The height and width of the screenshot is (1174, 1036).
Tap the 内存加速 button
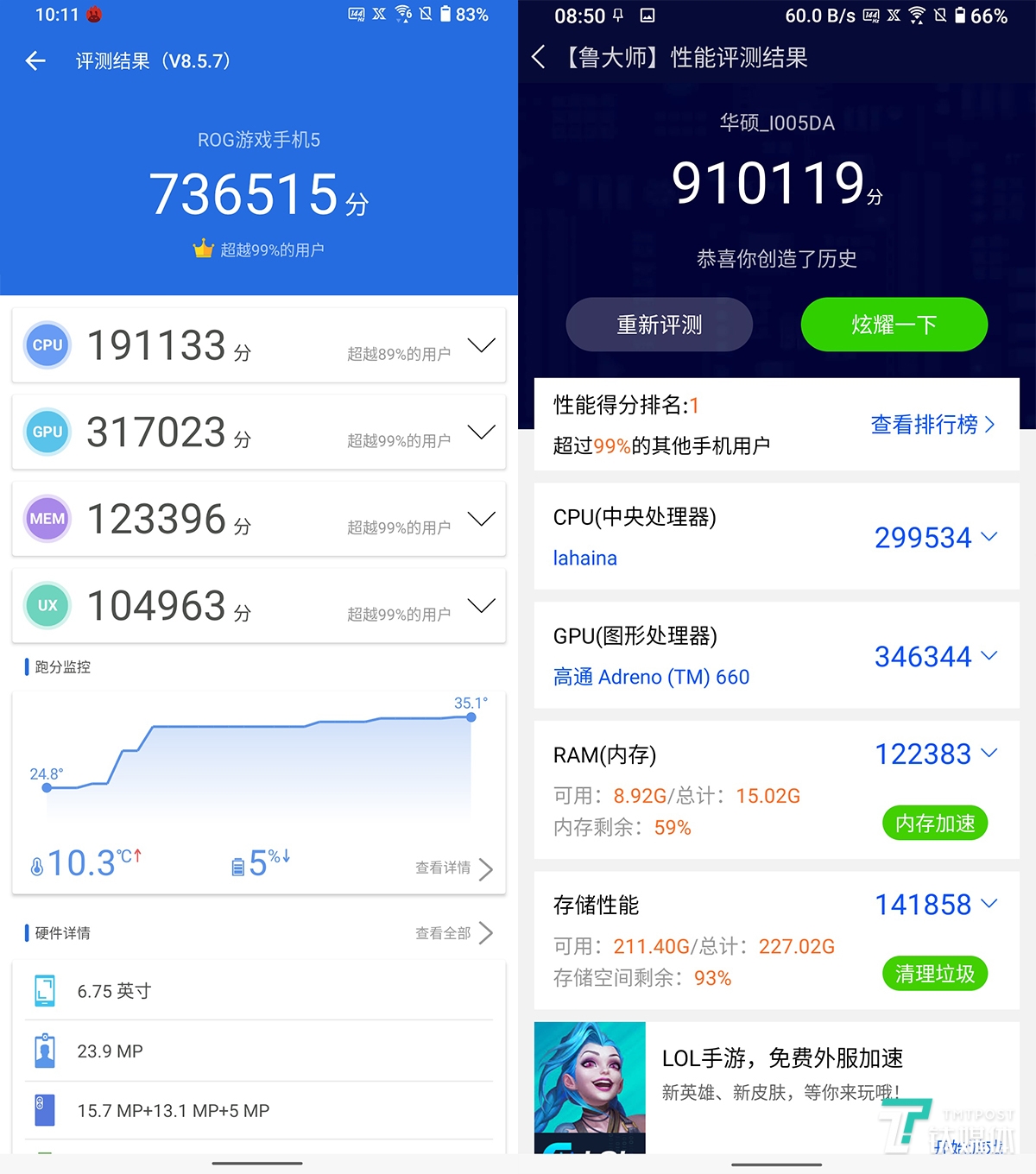pos(935,824)
